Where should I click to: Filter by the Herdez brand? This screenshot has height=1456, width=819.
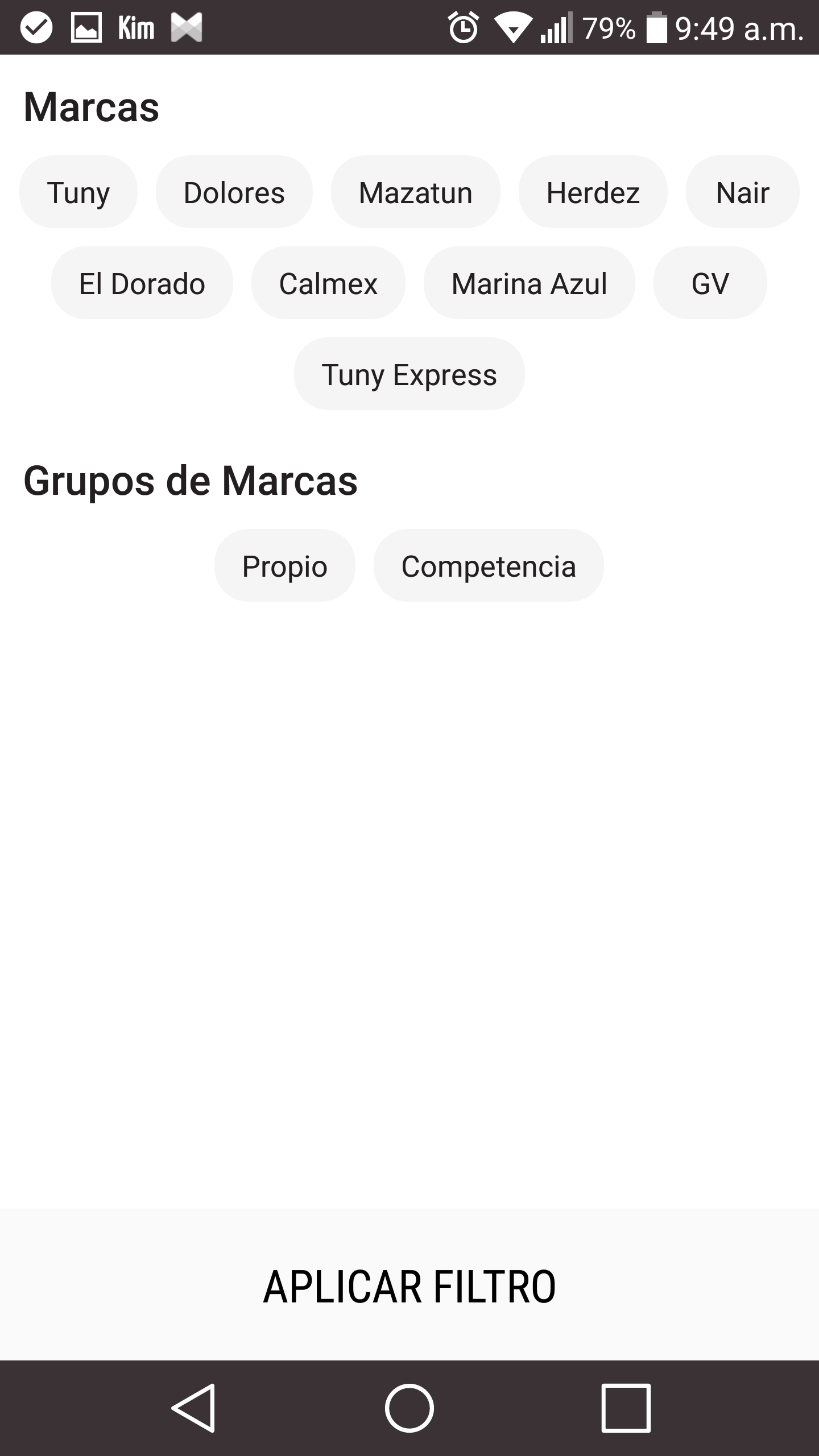click(593, 192)
